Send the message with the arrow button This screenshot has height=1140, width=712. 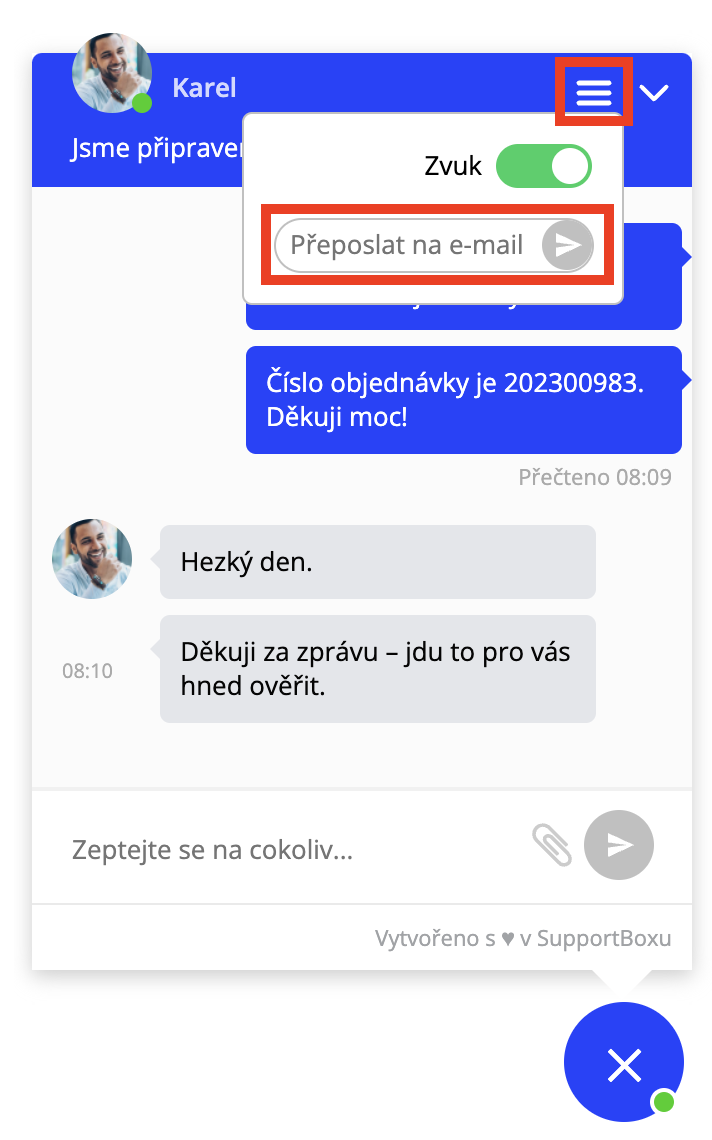pos(619,845)
